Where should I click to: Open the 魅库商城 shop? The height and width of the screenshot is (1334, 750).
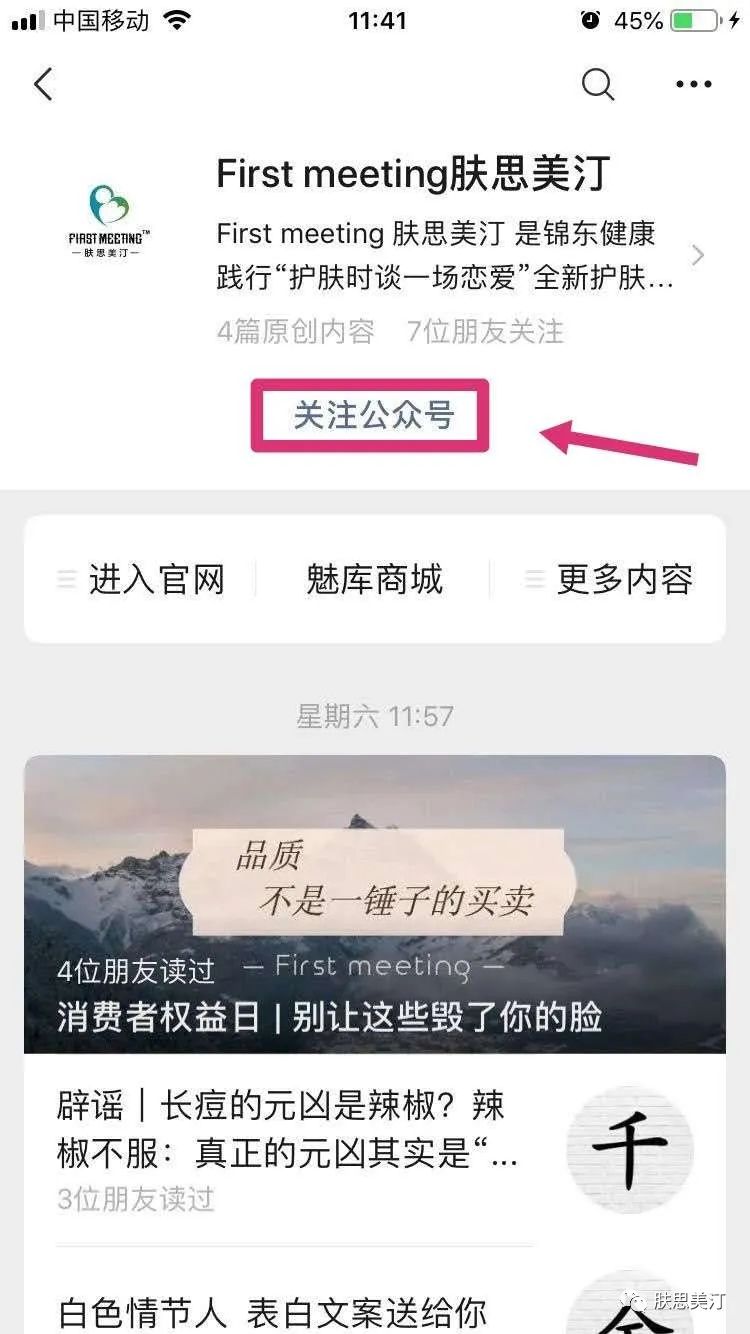tap(374, 579)
